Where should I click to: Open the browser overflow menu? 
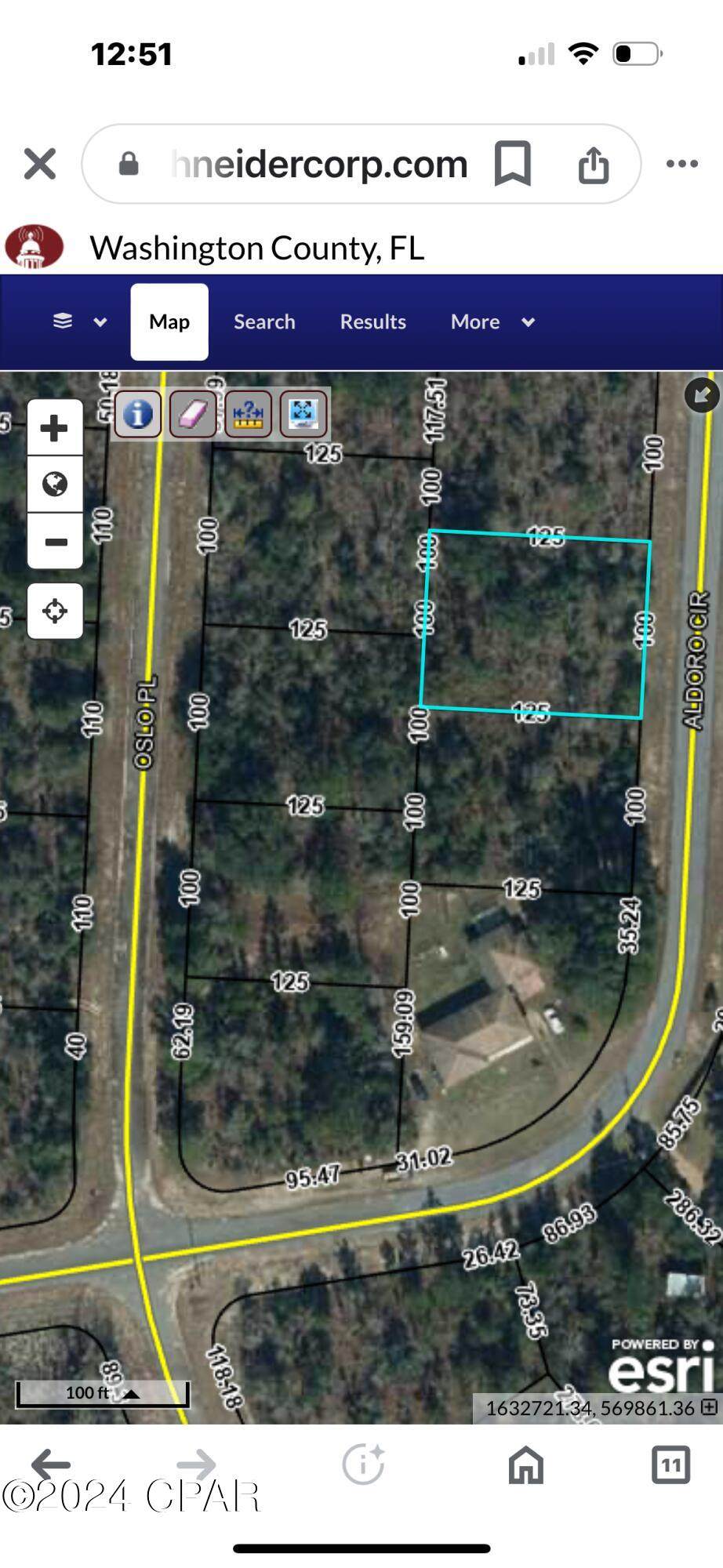pos(681,164)
